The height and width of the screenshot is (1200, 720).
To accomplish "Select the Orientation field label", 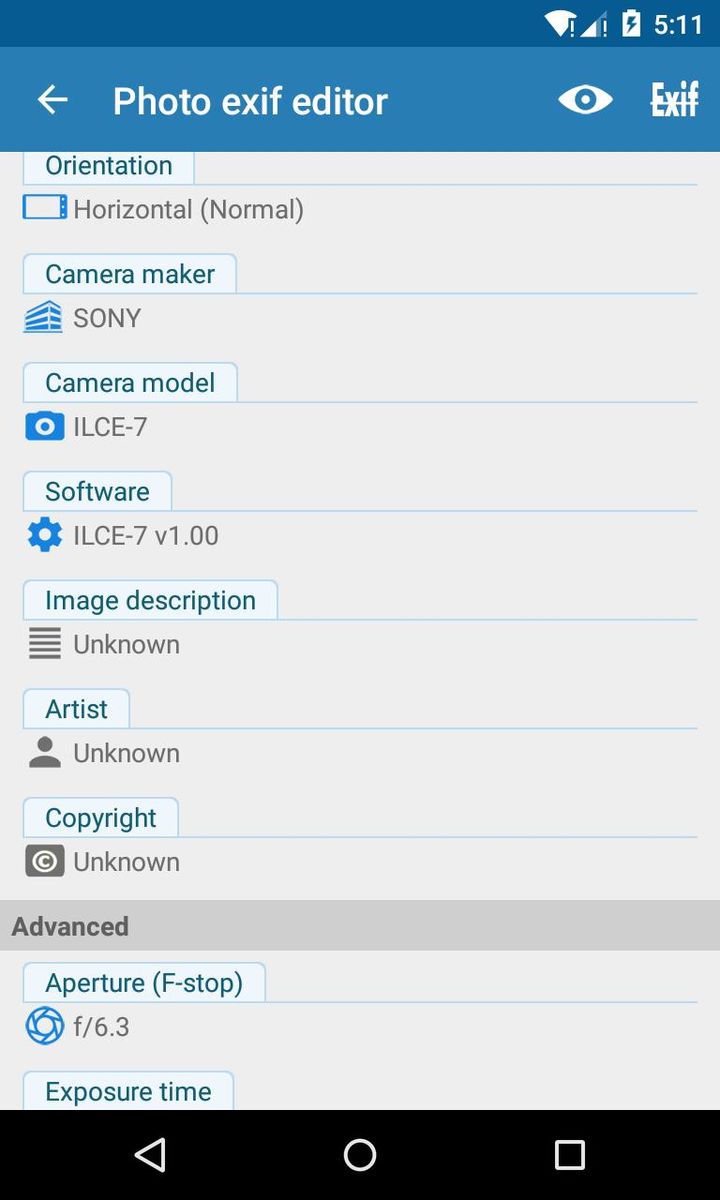I will coord(108,165).
